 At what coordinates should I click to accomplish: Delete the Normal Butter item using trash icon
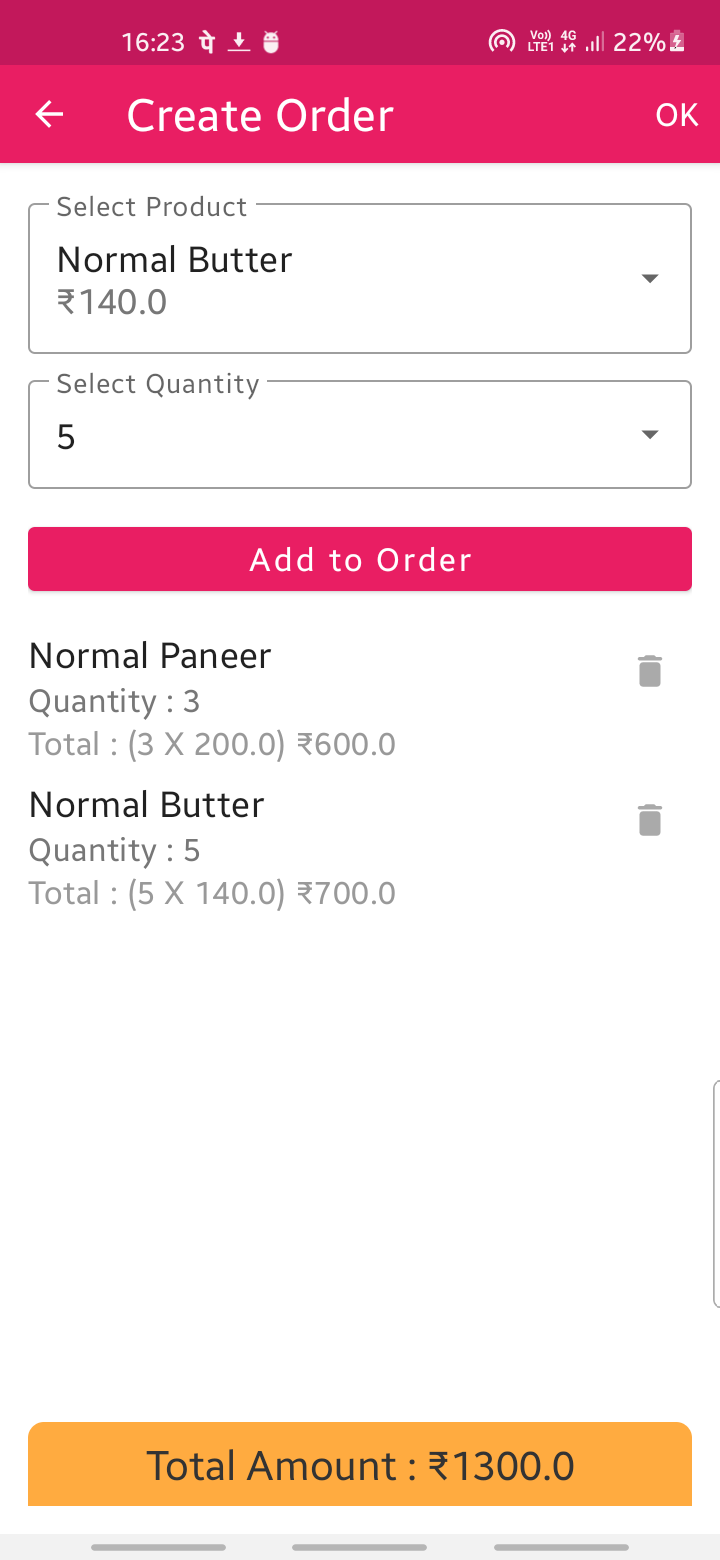point(649,819)
